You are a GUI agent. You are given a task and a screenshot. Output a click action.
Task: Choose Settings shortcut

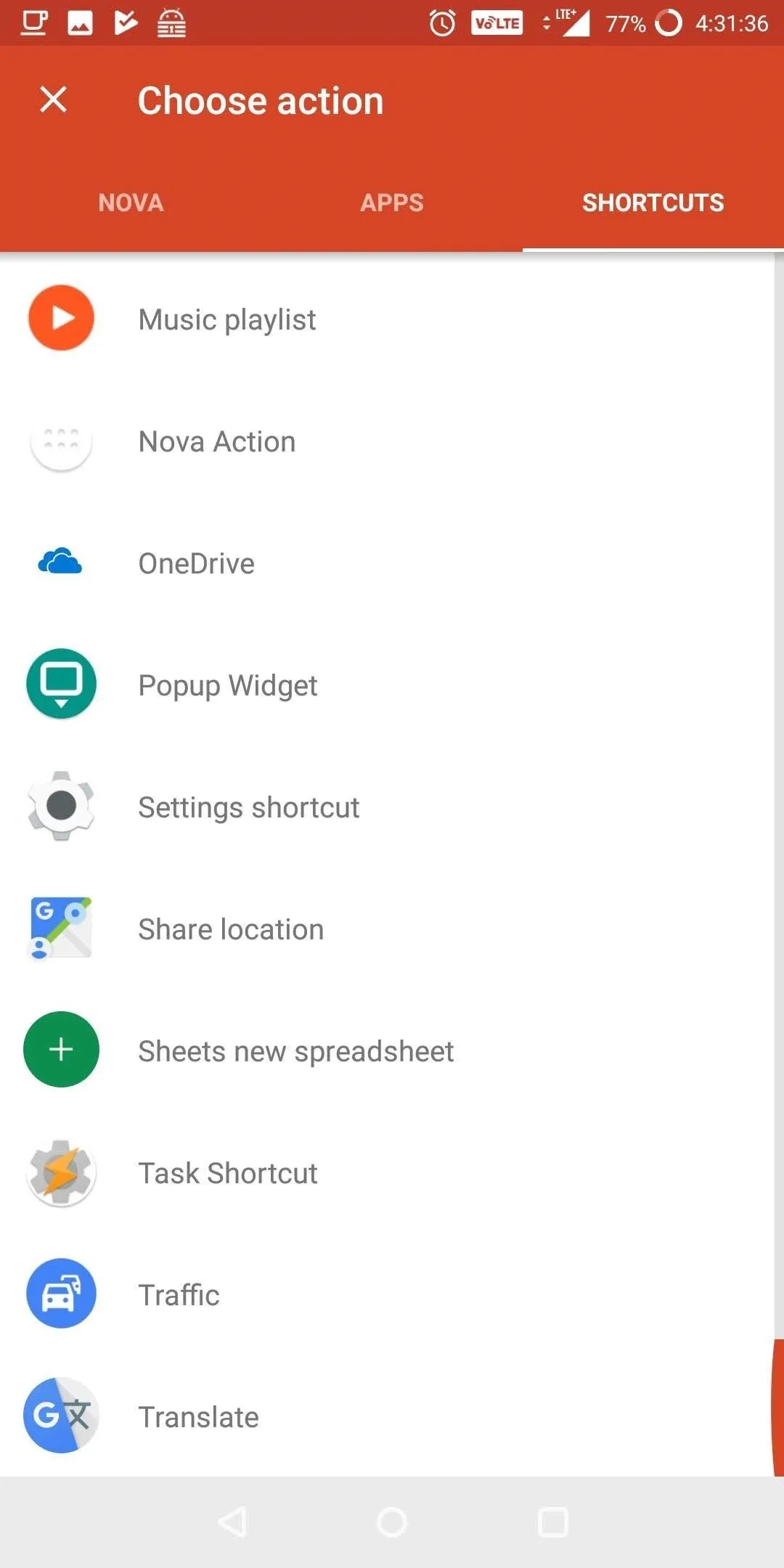[387, 807]
